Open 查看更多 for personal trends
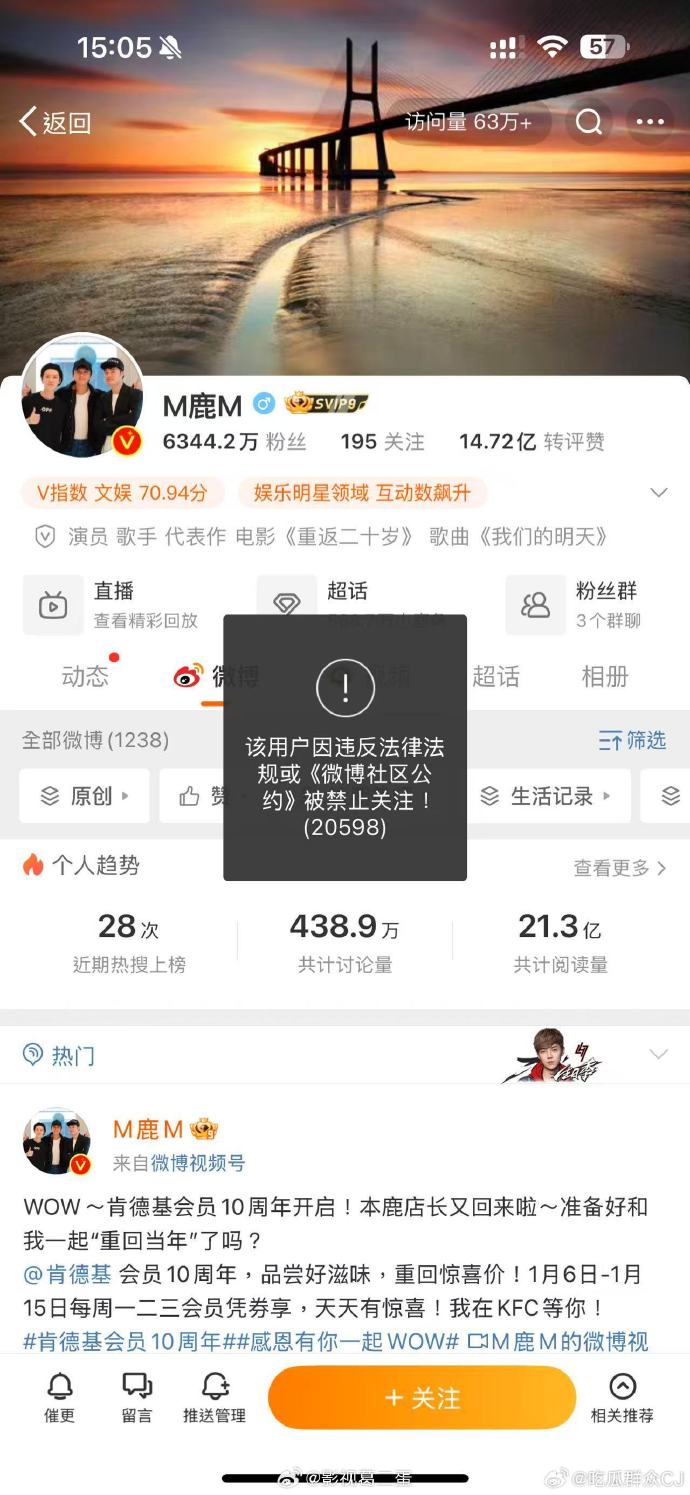This screenshot has width=690, height=1495. [x=619, y=868]
